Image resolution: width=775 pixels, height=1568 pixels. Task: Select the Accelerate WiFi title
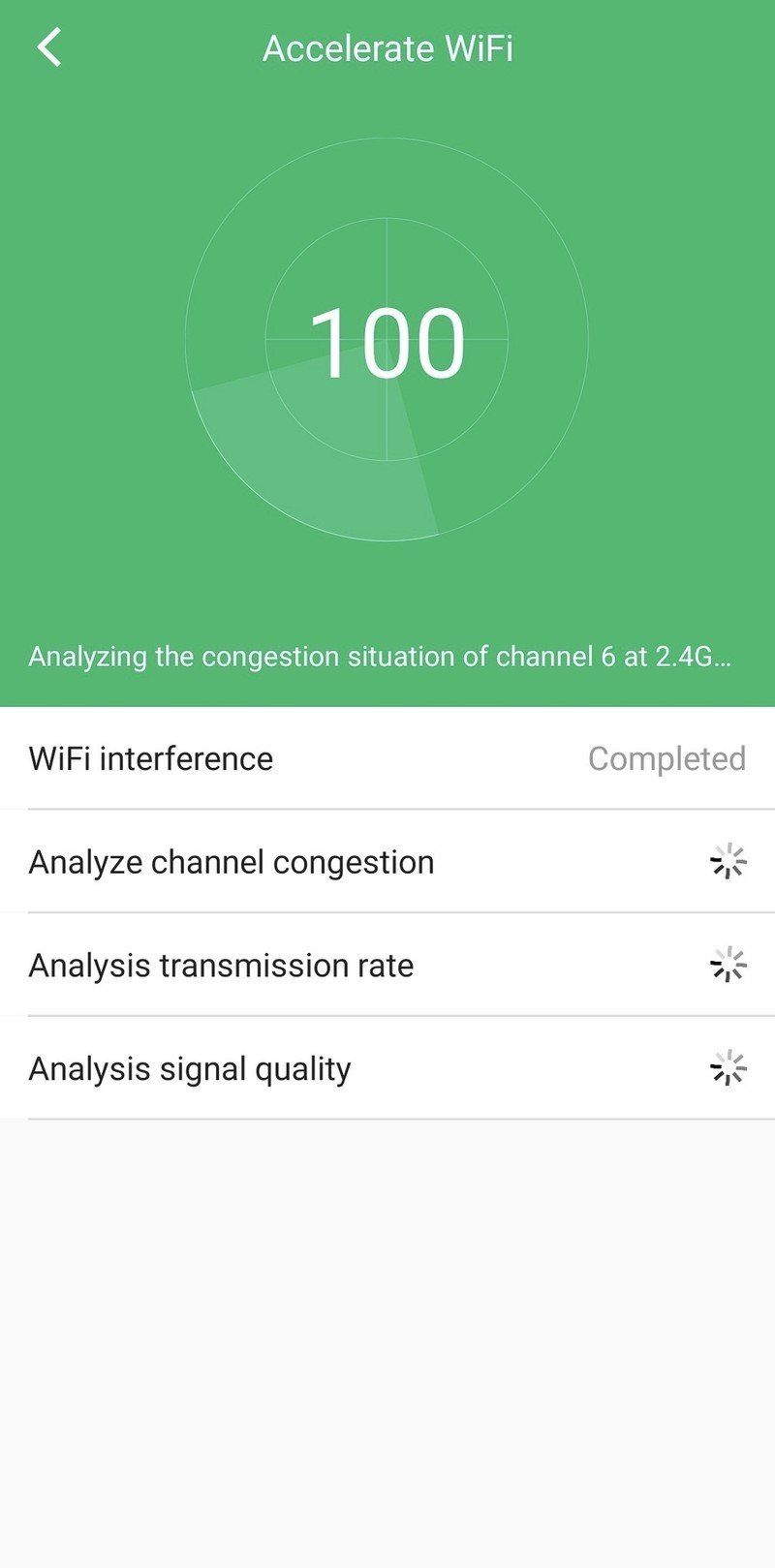pyautogui.click(x=387, y=46)
